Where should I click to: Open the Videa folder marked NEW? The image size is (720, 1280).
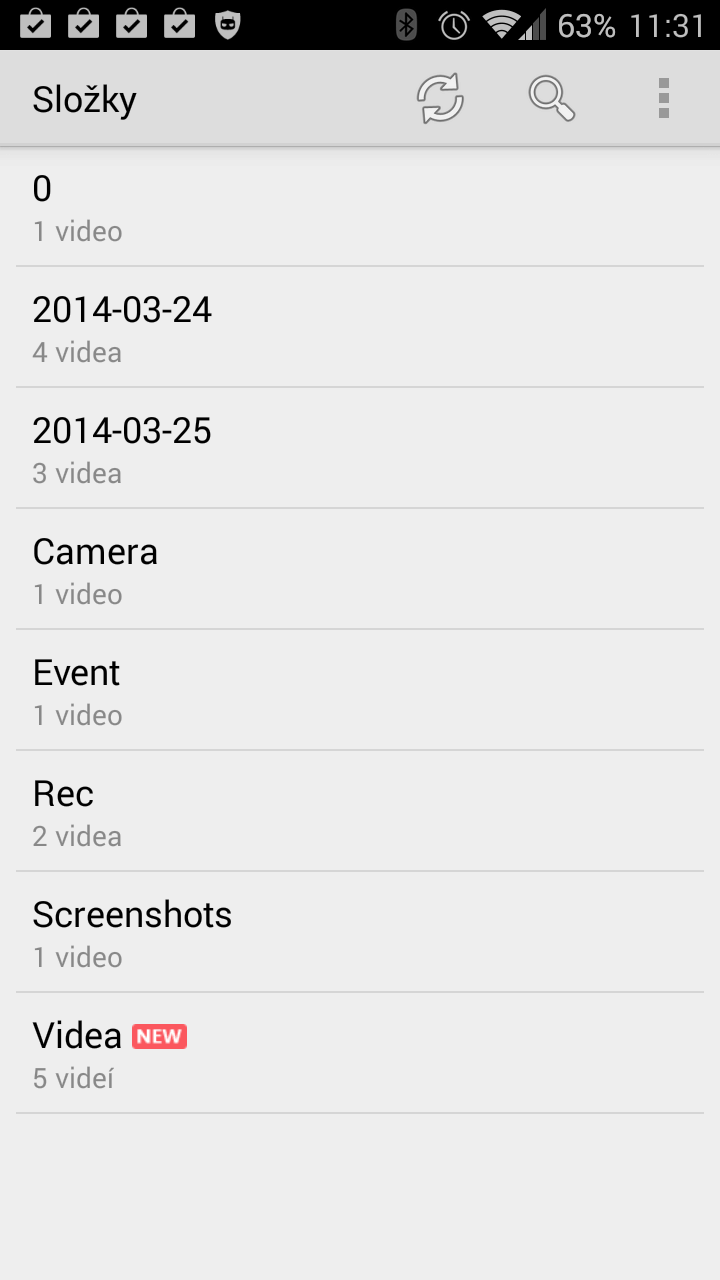(360, 1053)
